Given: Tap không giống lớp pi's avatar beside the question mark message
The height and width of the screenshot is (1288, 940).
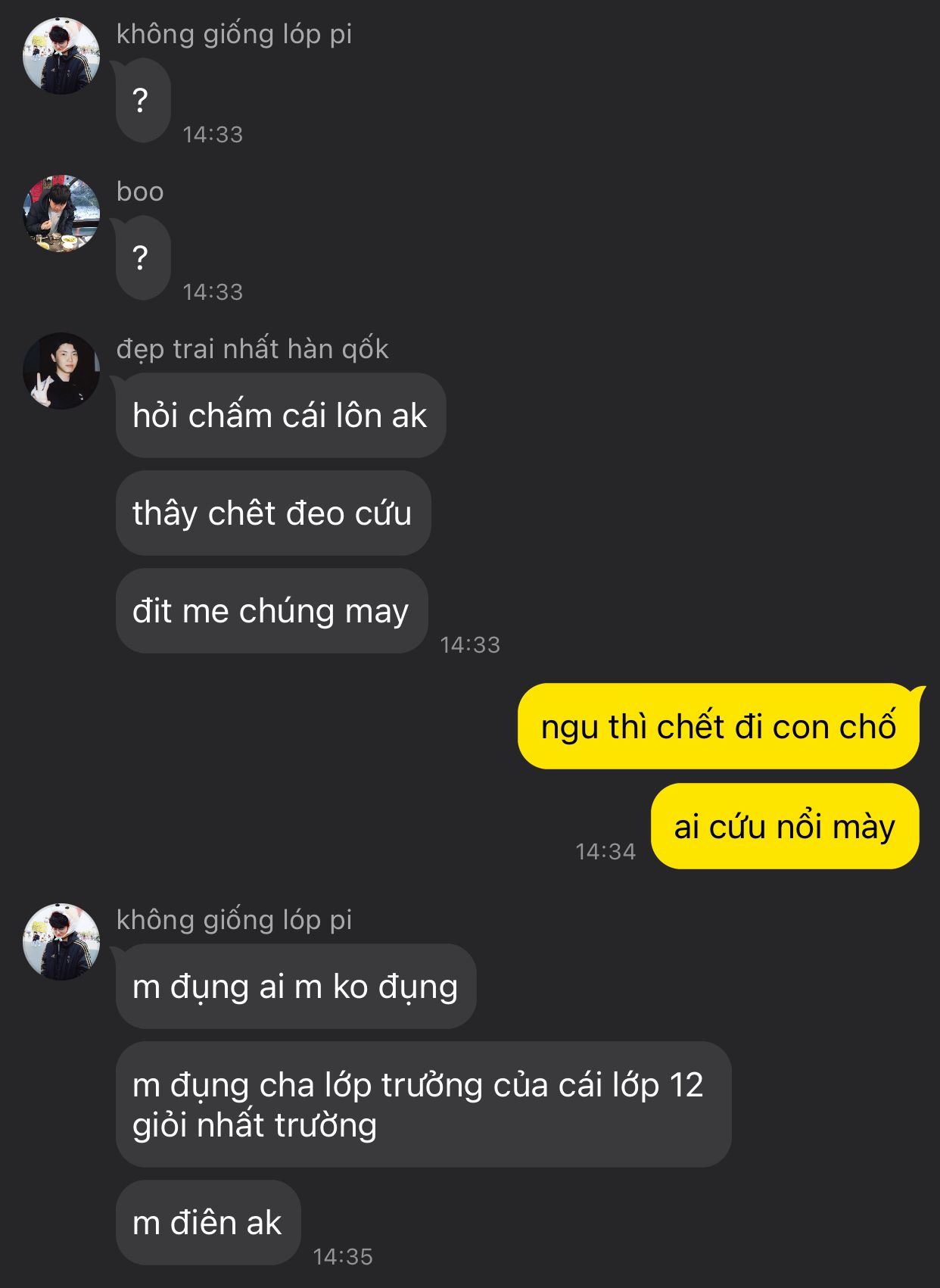Looking at the screenshot, I should pyautogui.click(x=61, y=56).
